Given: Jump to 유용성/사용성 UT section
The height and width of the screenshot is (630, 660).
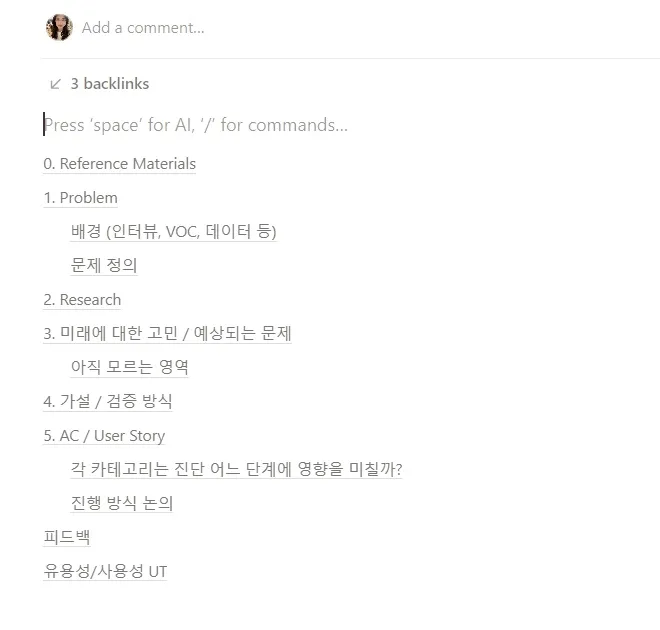Looking at the screenshot, I should click(x=105, y=572).
